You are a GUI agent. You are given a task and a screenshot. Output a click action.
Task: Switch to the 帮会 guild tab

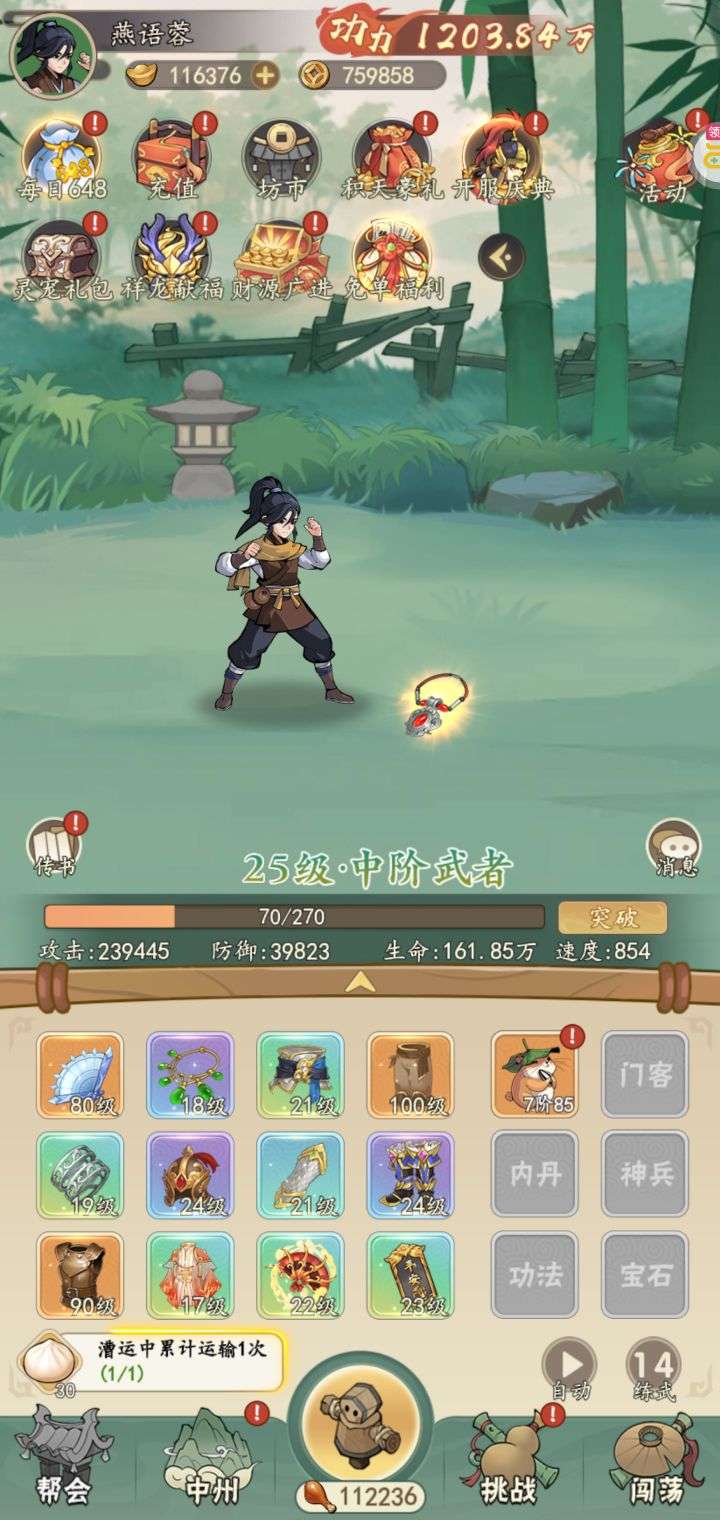(63, 1462)
